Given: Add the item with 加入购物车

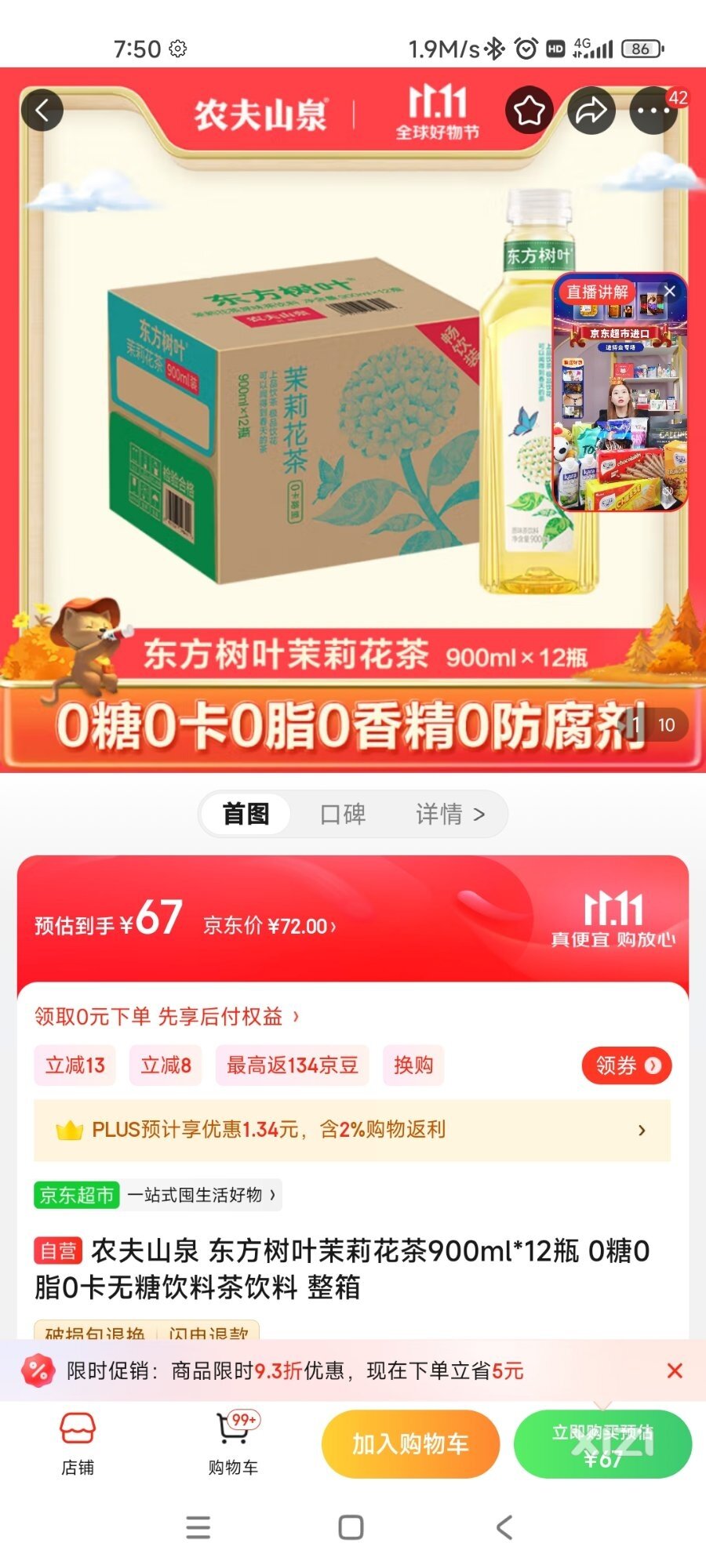Looking at the screenshot, I should point(410,1444).
